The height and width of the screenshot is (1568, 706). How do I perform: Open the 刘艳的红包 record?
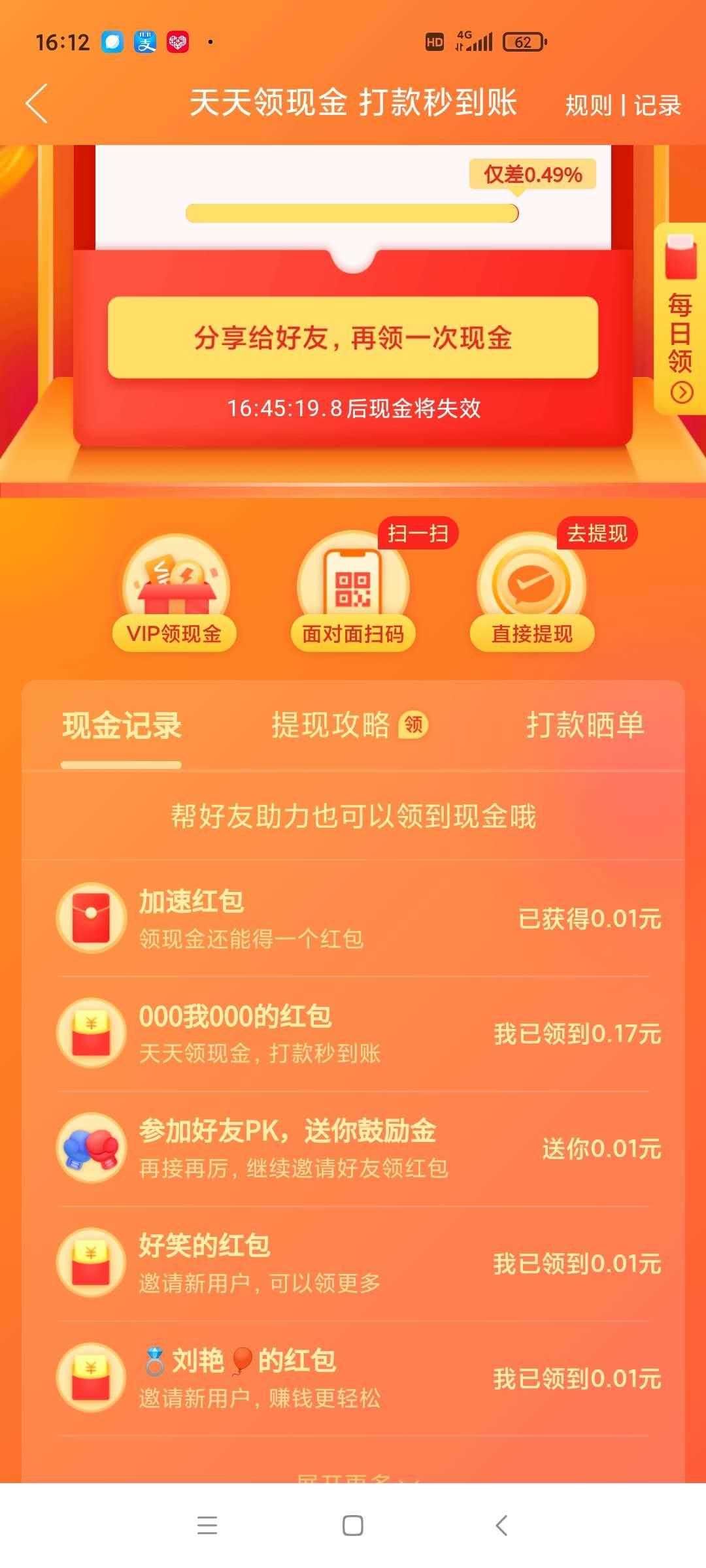pos(353,1378)
